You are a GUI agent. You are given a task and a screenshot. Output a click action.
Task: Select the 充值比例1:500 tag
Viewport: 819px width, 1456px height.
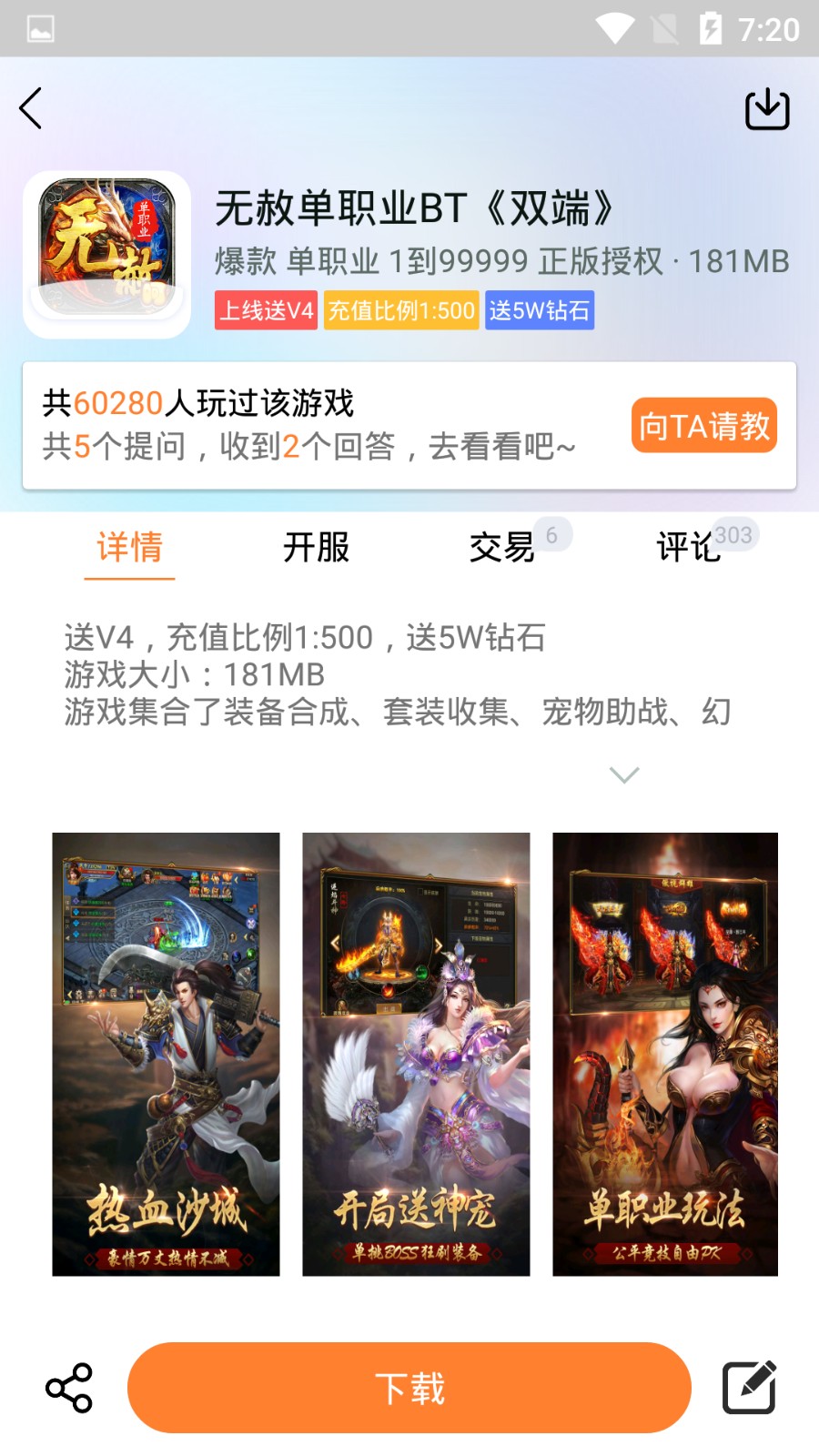pyautogui.click(x=400, y=310)
